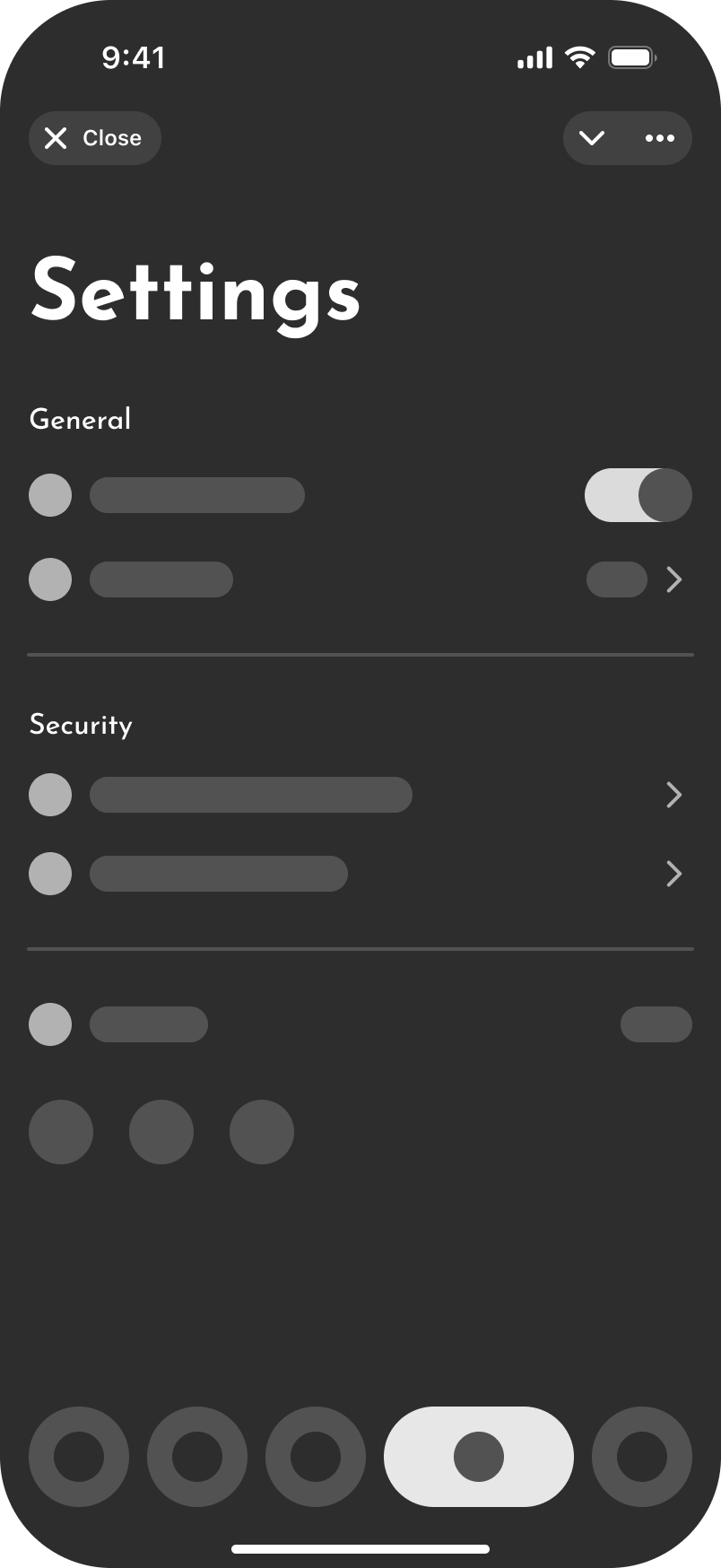Tap the down chevron in the top bar

coord(592,138)
